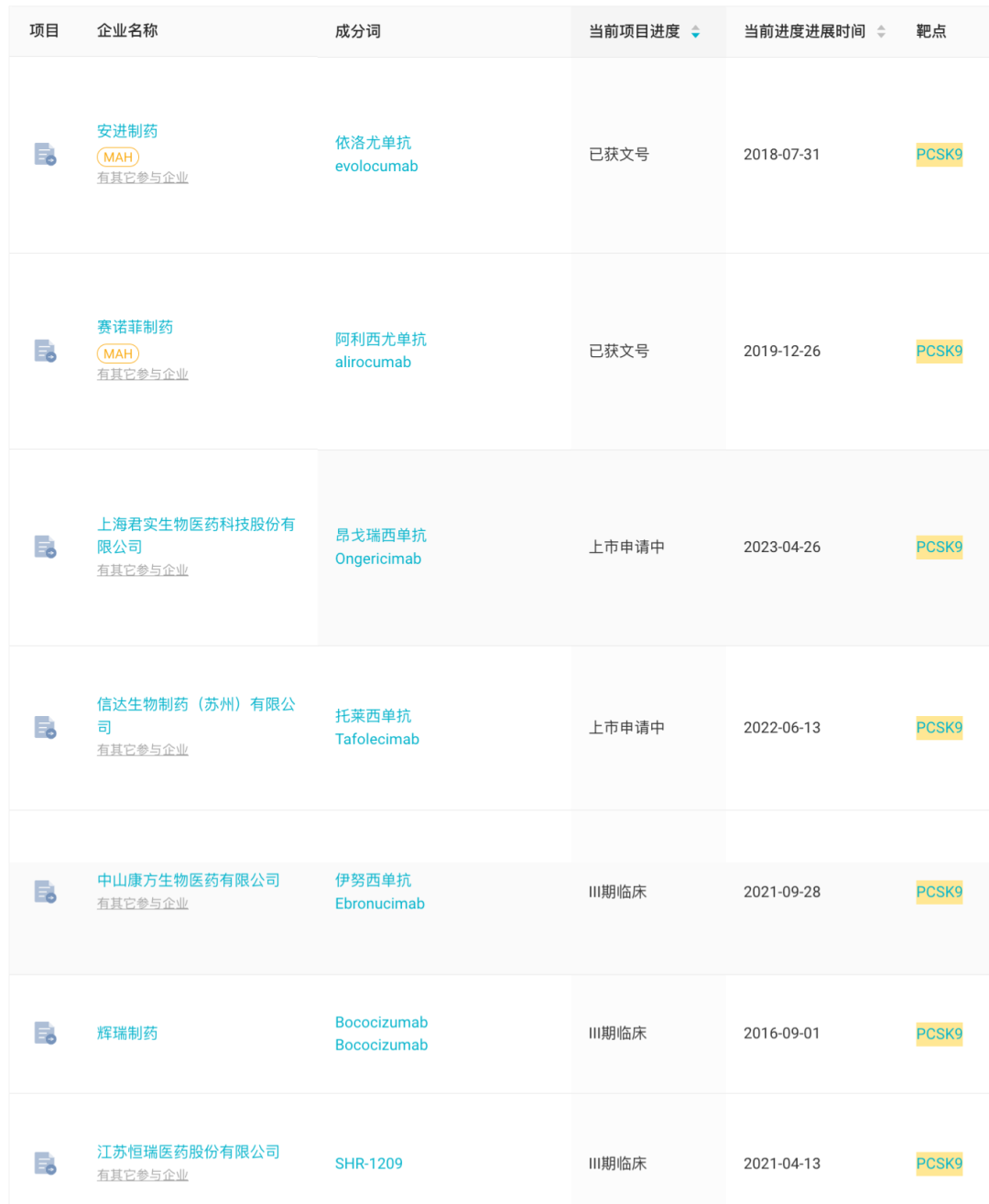
Task: Open PCSK9 target in 辉瑞制药 row
Action: 939,1034
